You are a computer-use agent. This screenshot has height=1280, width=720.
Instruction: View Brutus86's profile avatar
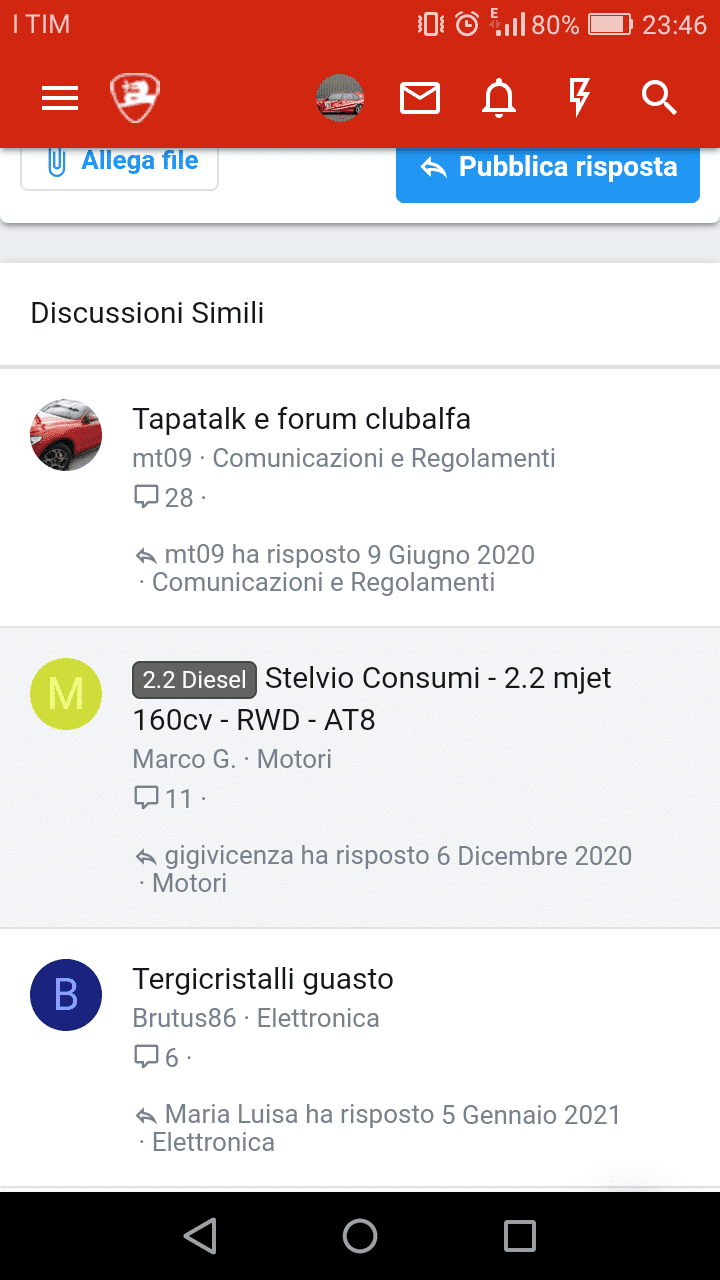click(66, 995)
